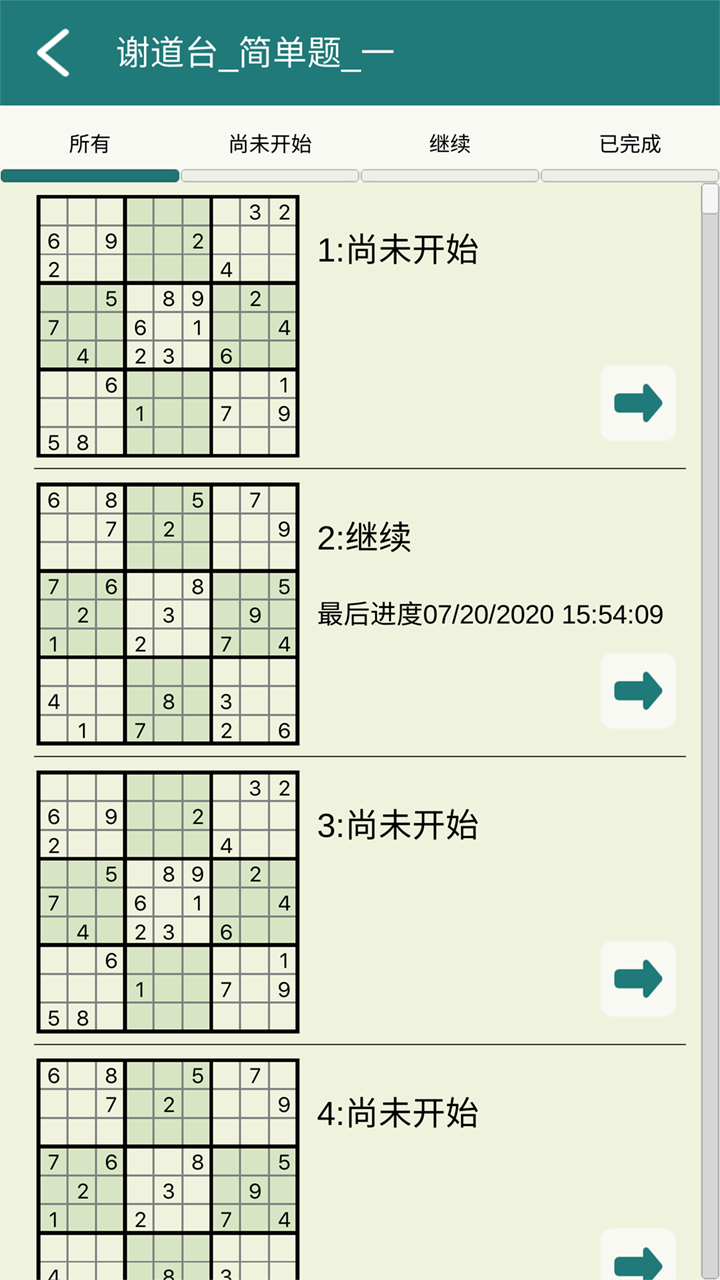720x1280 pixels.
Task: Resume puzzle 2 via its arrow icon
Action: (638, 691)
